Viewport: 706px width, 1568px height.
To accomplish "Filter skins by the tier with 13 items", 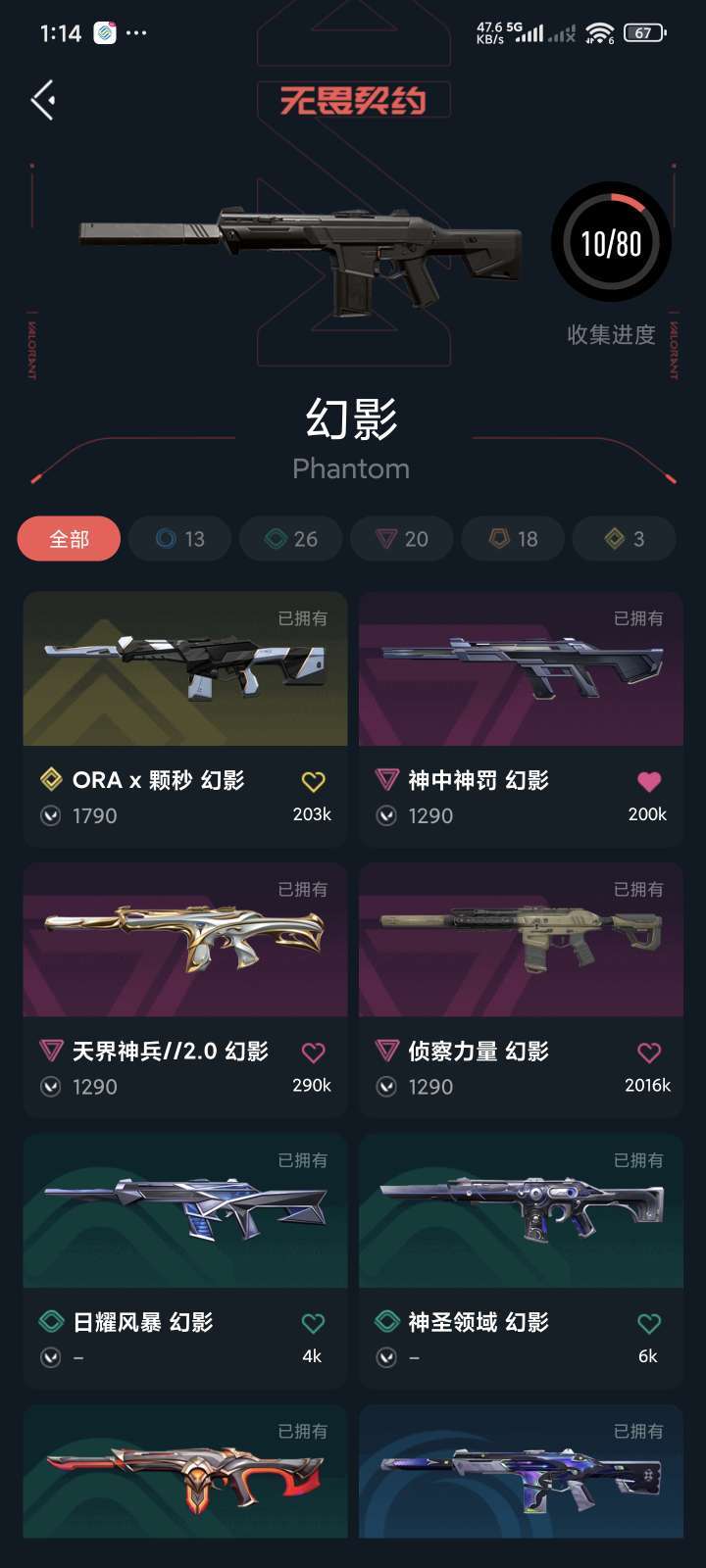I will point(180,539).
